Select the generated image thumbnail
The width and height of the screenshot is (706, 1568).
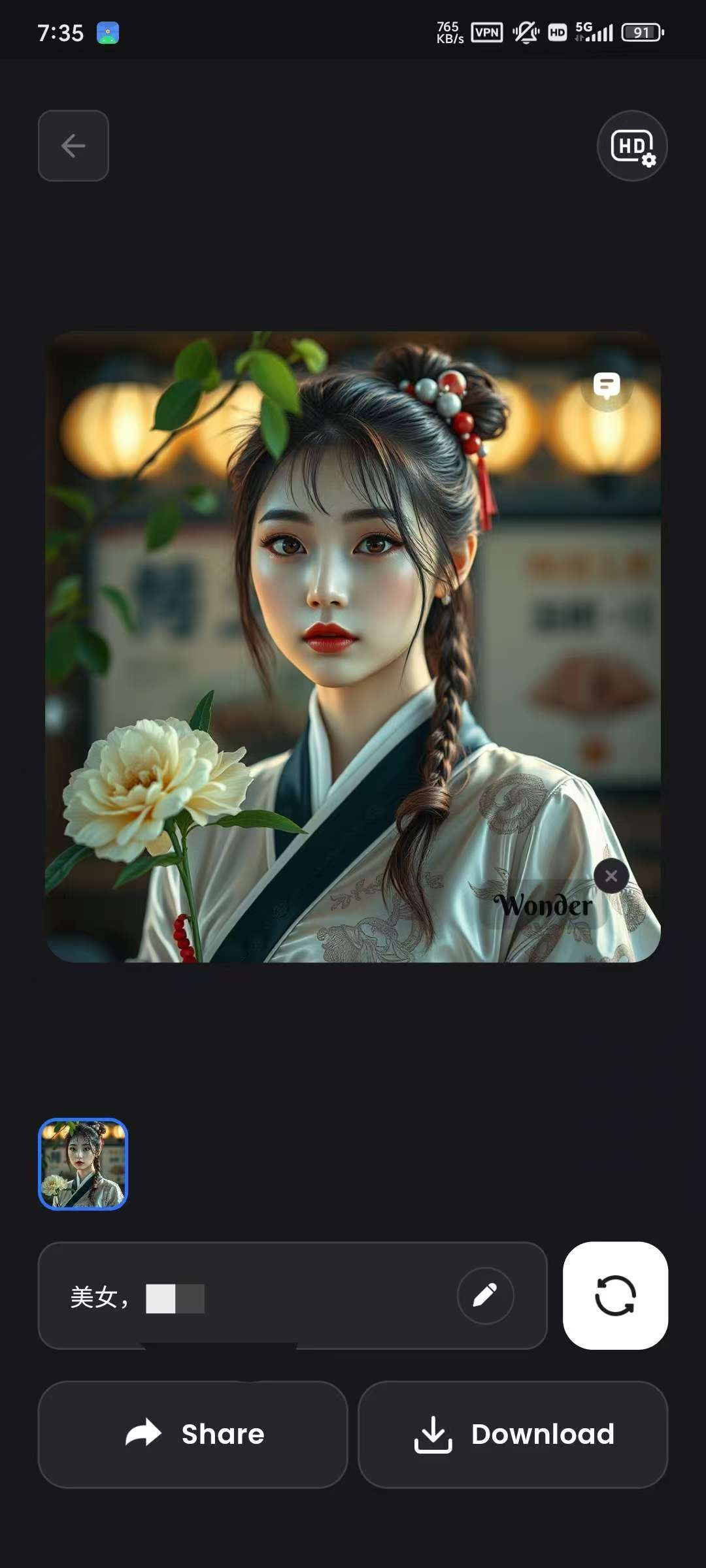[83, 1164]
